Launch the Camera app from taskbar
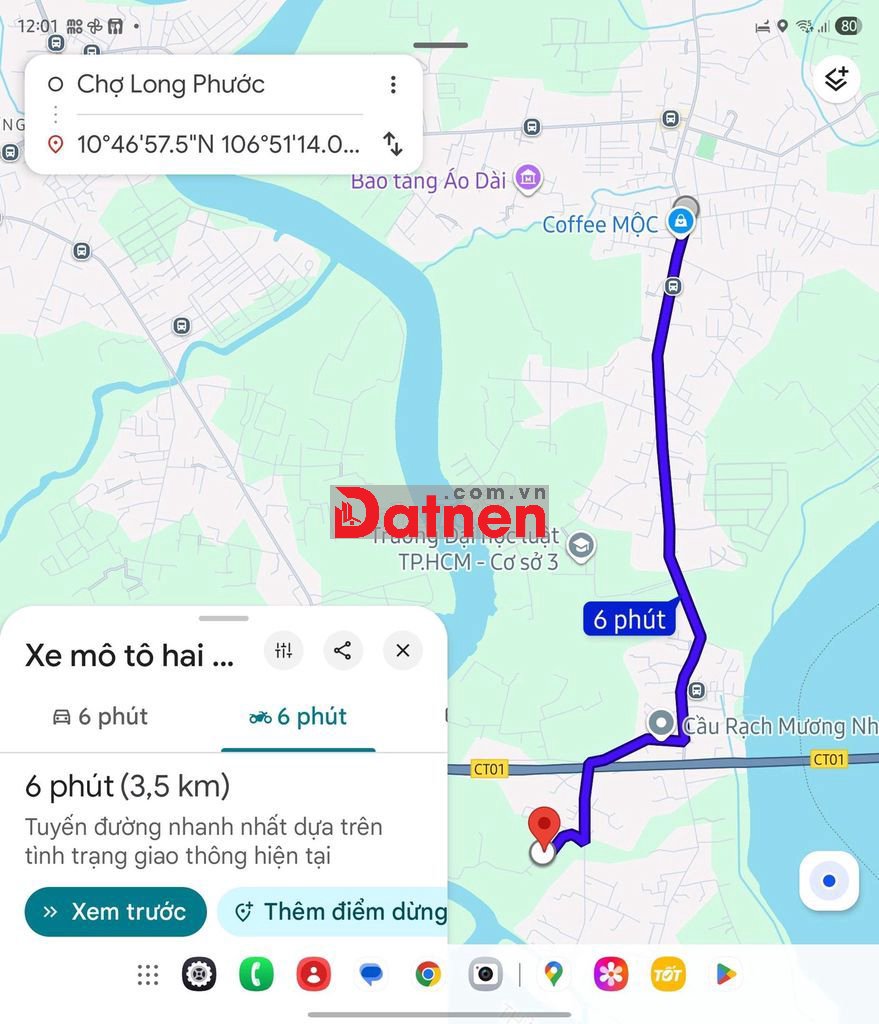Image resolution: width=879 pixels, height=1024 pixels. 486,974
